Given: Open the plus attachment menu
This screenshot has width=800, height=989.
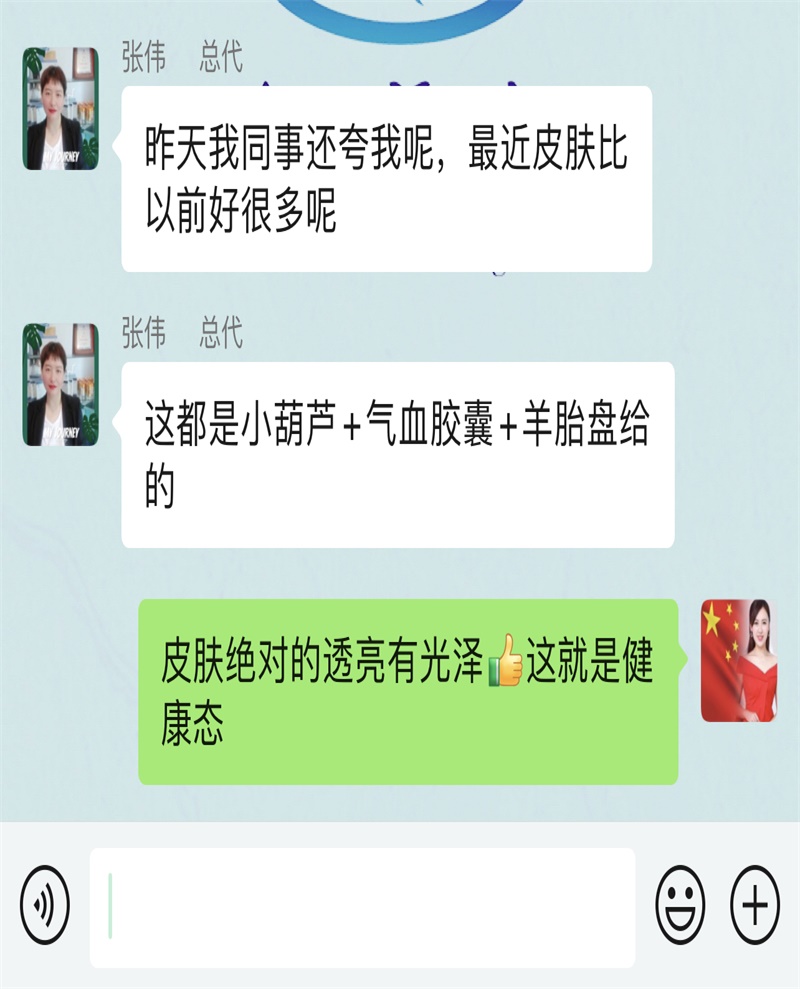Looking at the screenshot, I should pyautogui.click(x=755, y=905).
